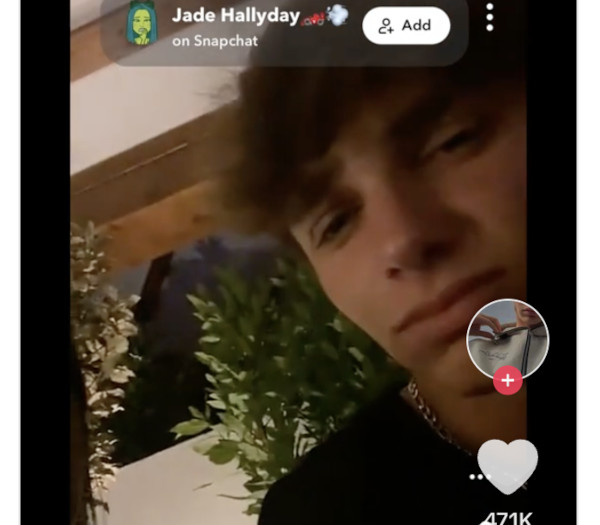This screenshot has width=600, height=525.
Task: Follow the creator via the red plus
Action: click(x=508, y=380)
